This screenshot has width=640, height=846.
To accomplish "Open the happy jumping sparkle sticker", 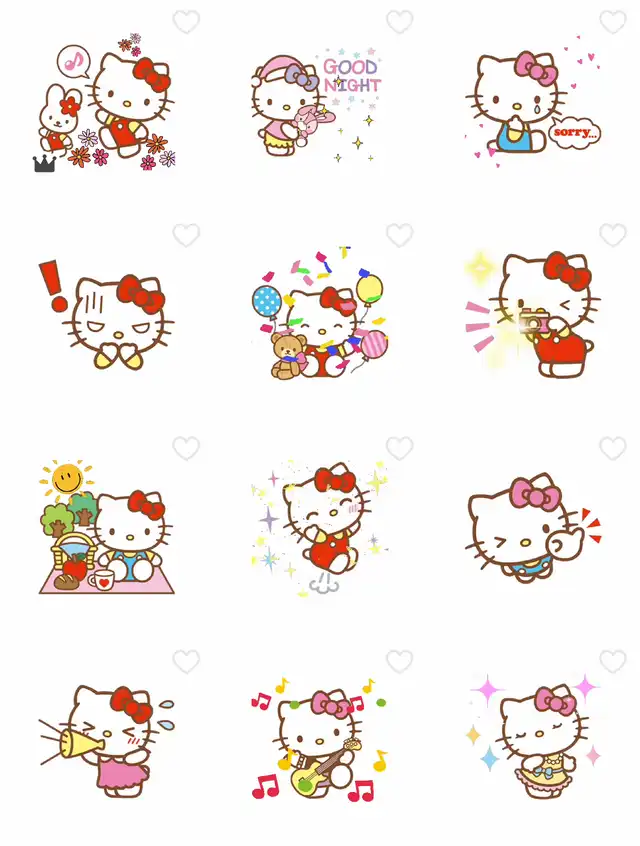I will click(318, 530).
